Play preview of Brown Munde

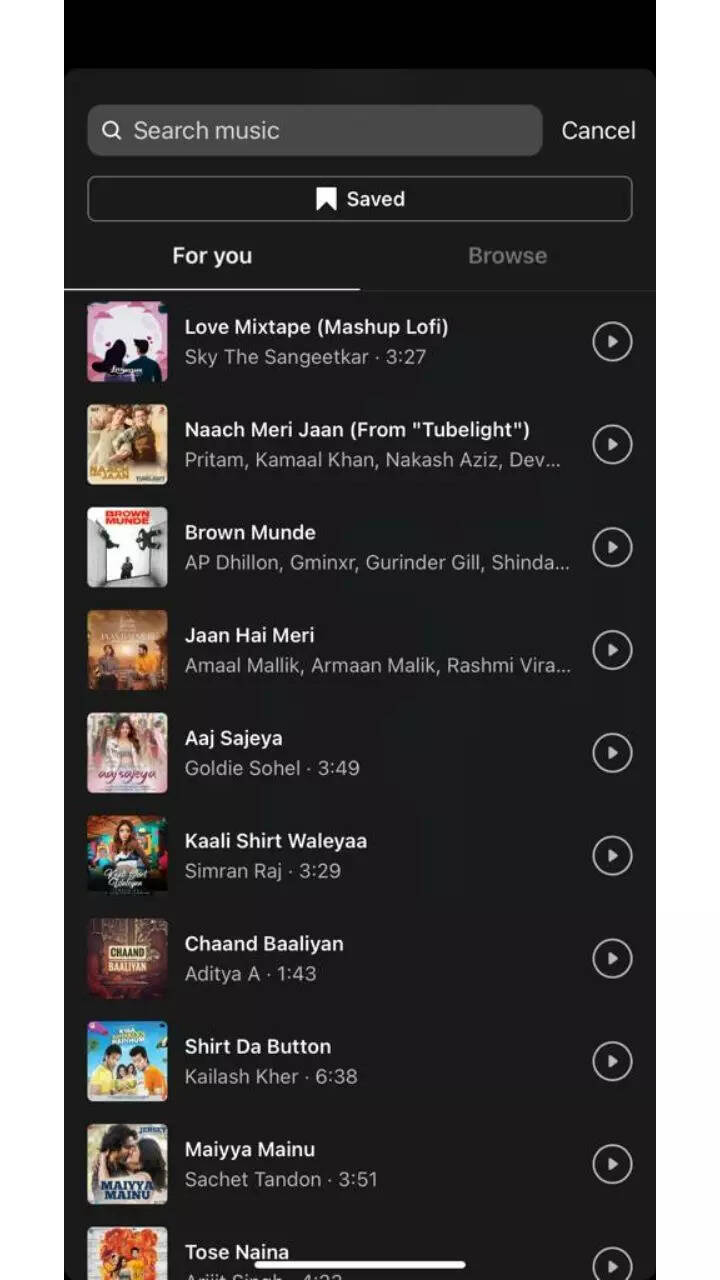612,547
